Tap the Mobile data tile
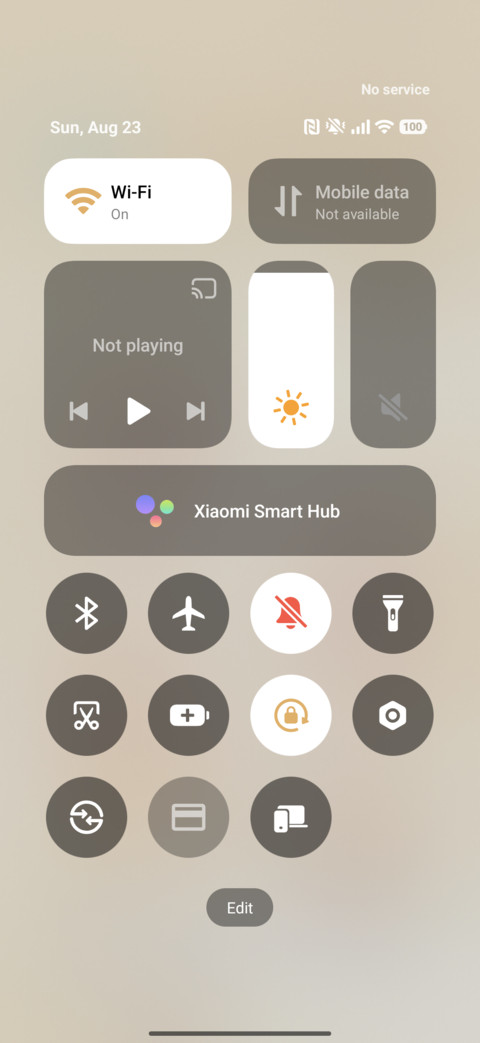The height and width of the screenshot is (1043, 480). click(342, 201)
